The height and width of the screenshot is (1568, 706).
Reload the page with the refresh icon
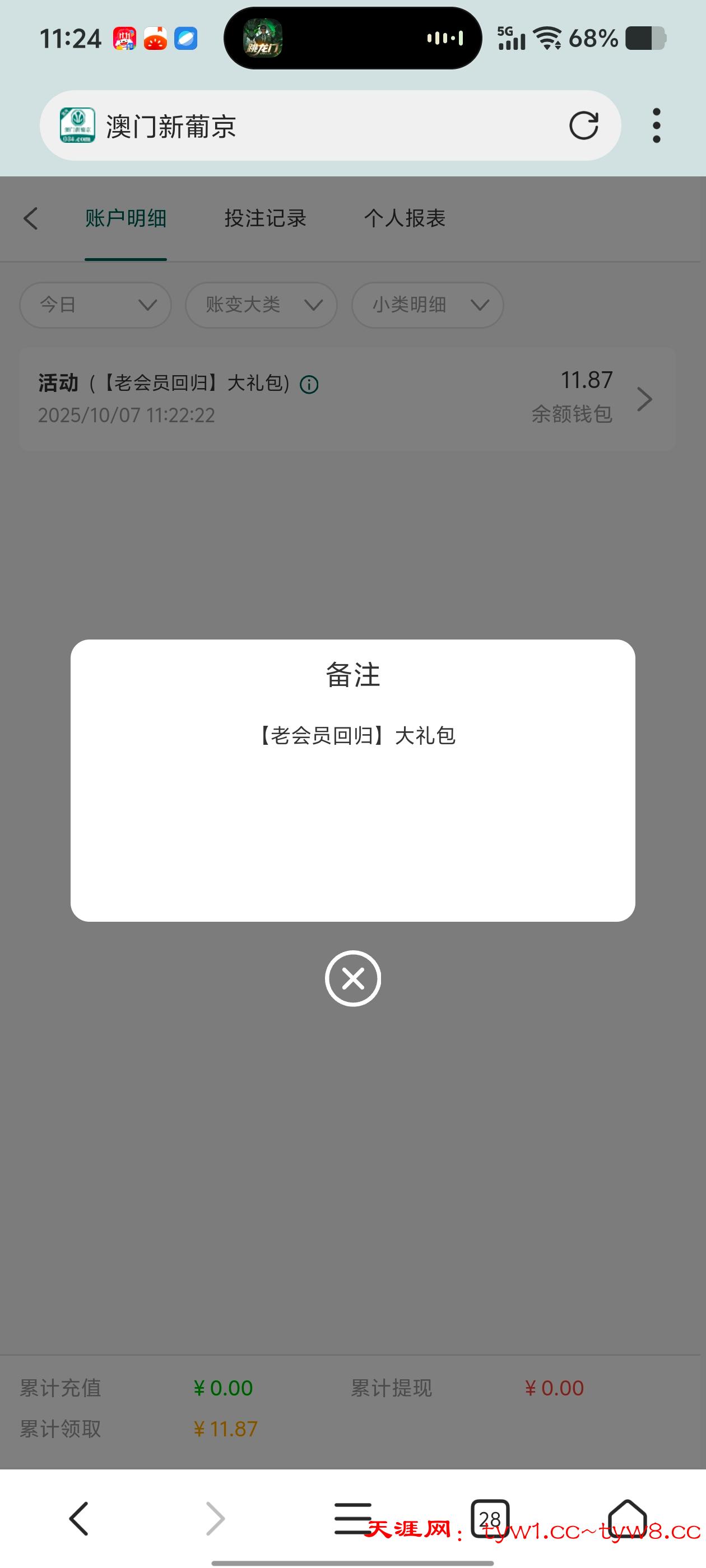tap(583, 126)
